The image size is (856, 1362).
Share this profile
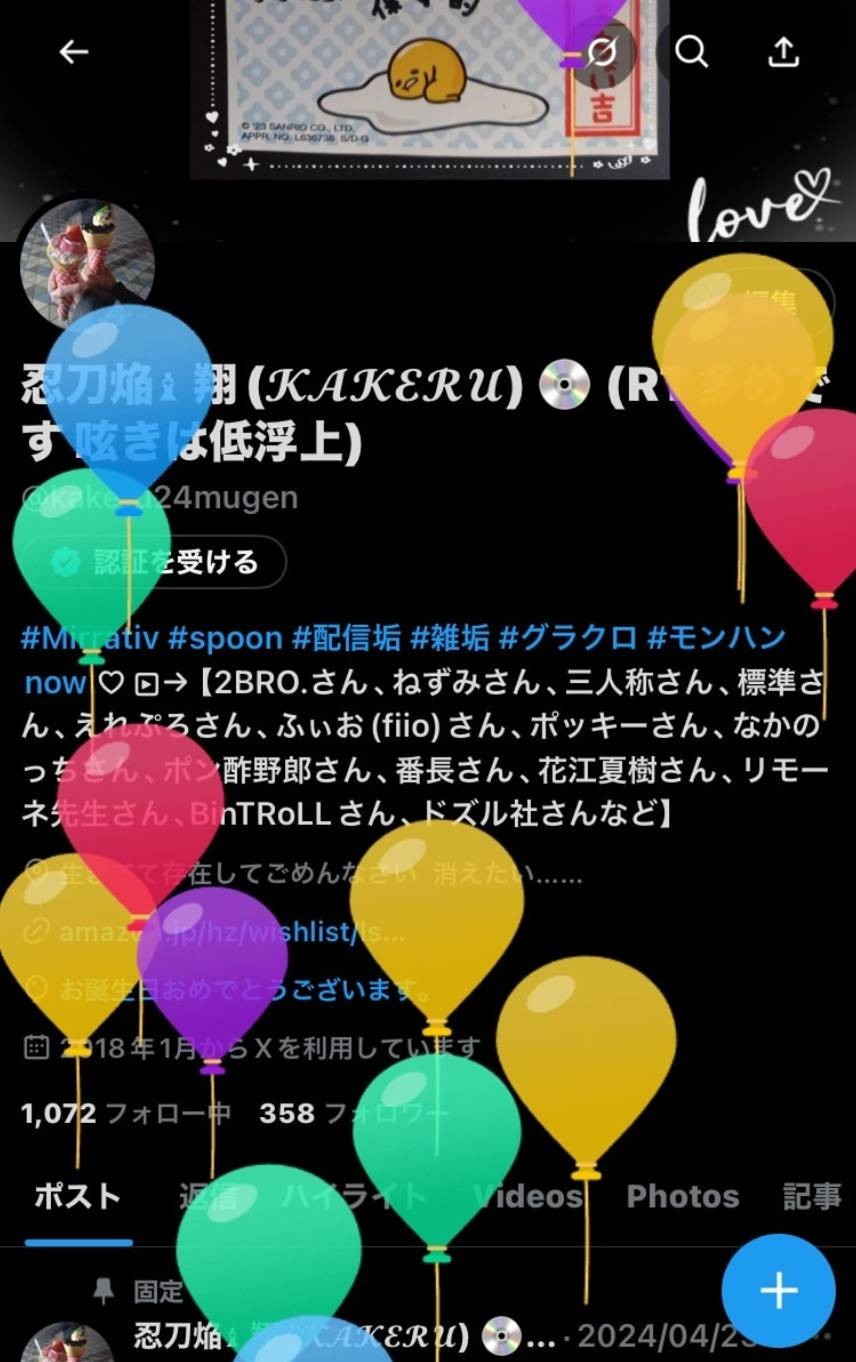coord(784,52)
